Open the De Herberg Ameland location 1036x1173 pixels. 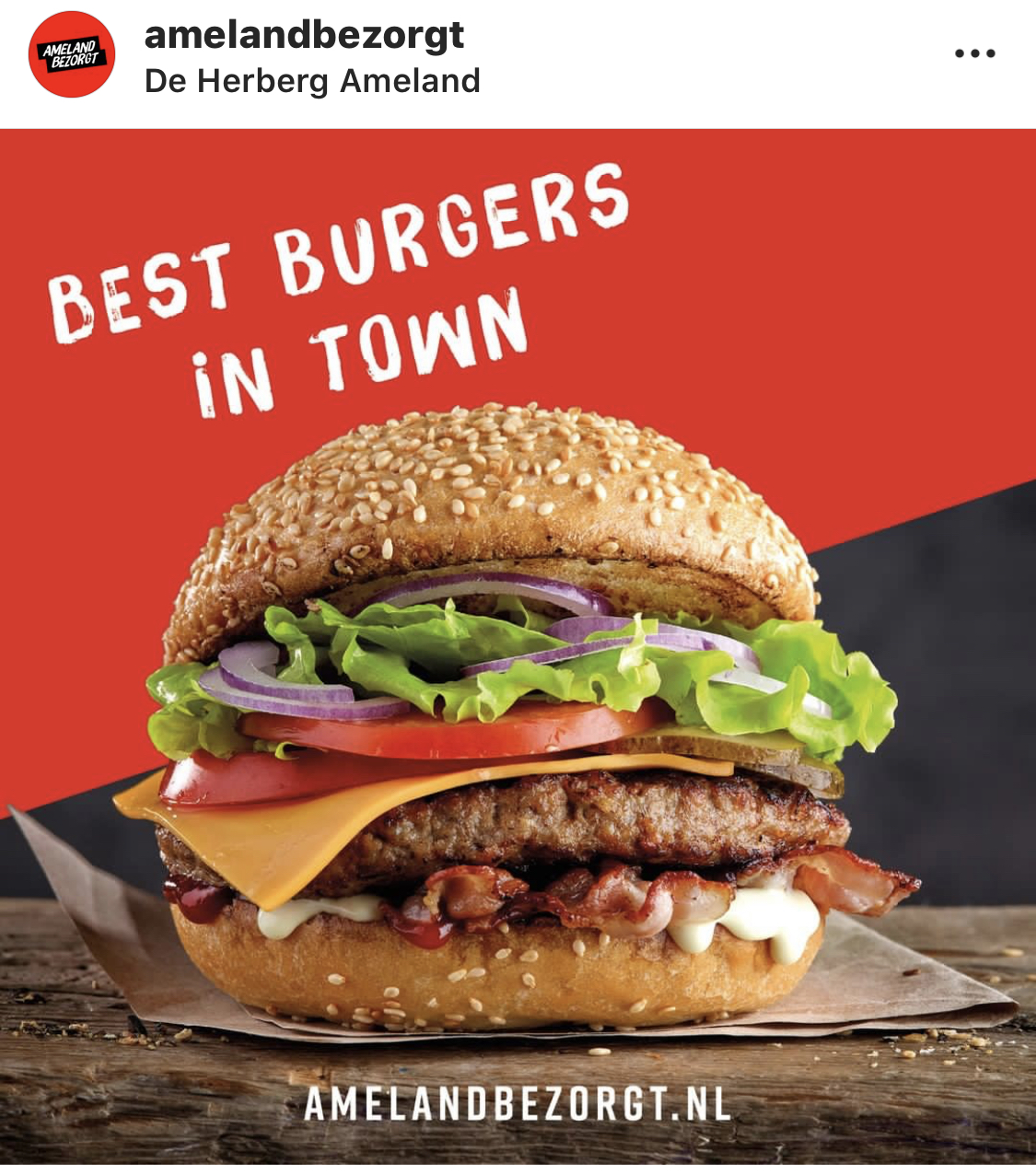[x=312, y=81]
